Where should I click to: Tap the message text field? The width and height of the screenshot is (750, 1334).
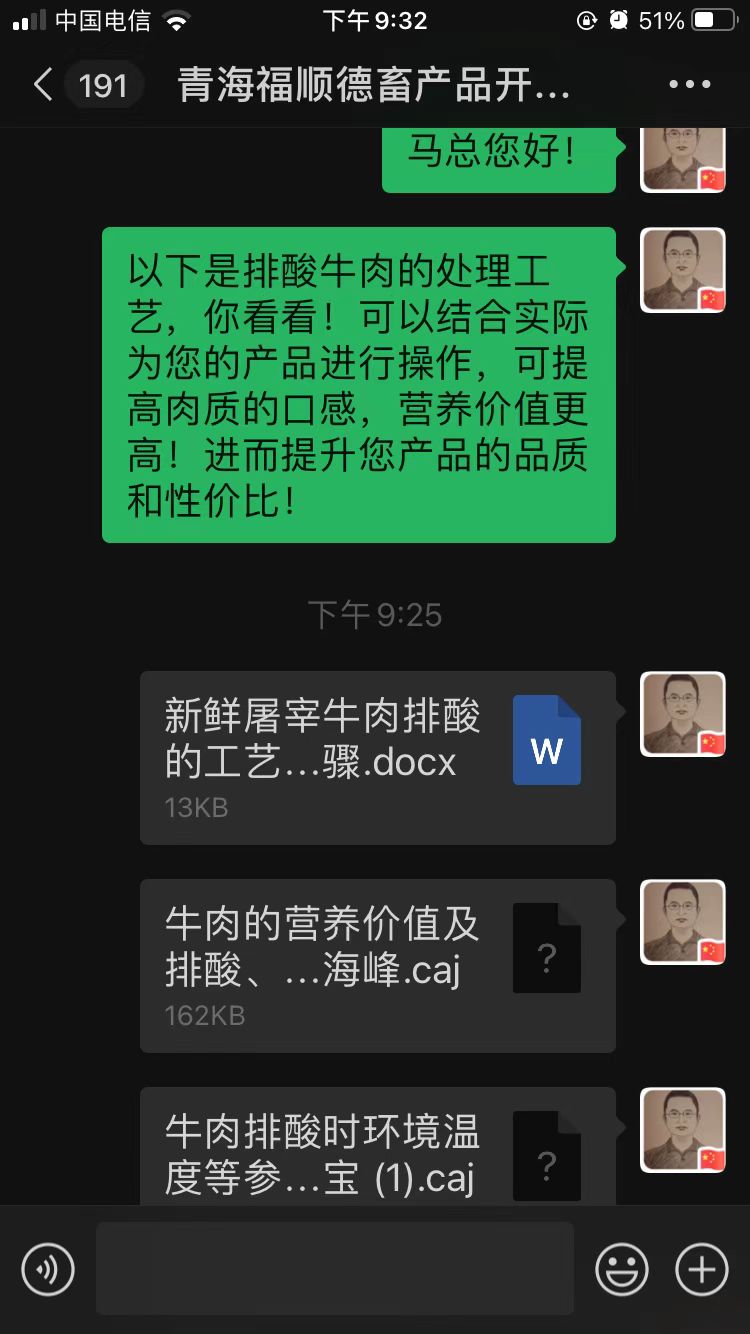pyautogui.click(x=335, y=1268)
